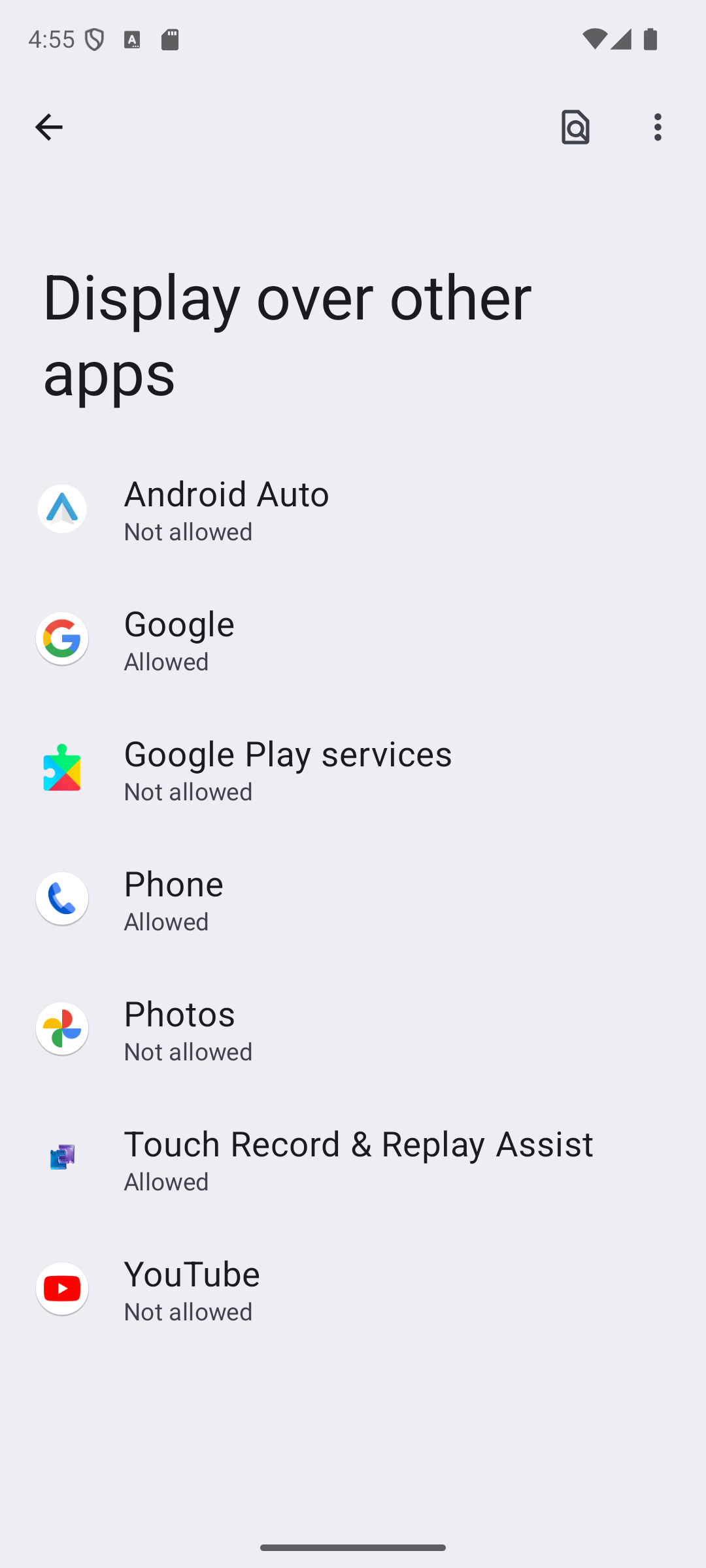Image resolution: width=706 pixels, height=1568 pixels.
Task: Open Phone app overlay permission
Action: pyautogui.click(x=353, y=899)
